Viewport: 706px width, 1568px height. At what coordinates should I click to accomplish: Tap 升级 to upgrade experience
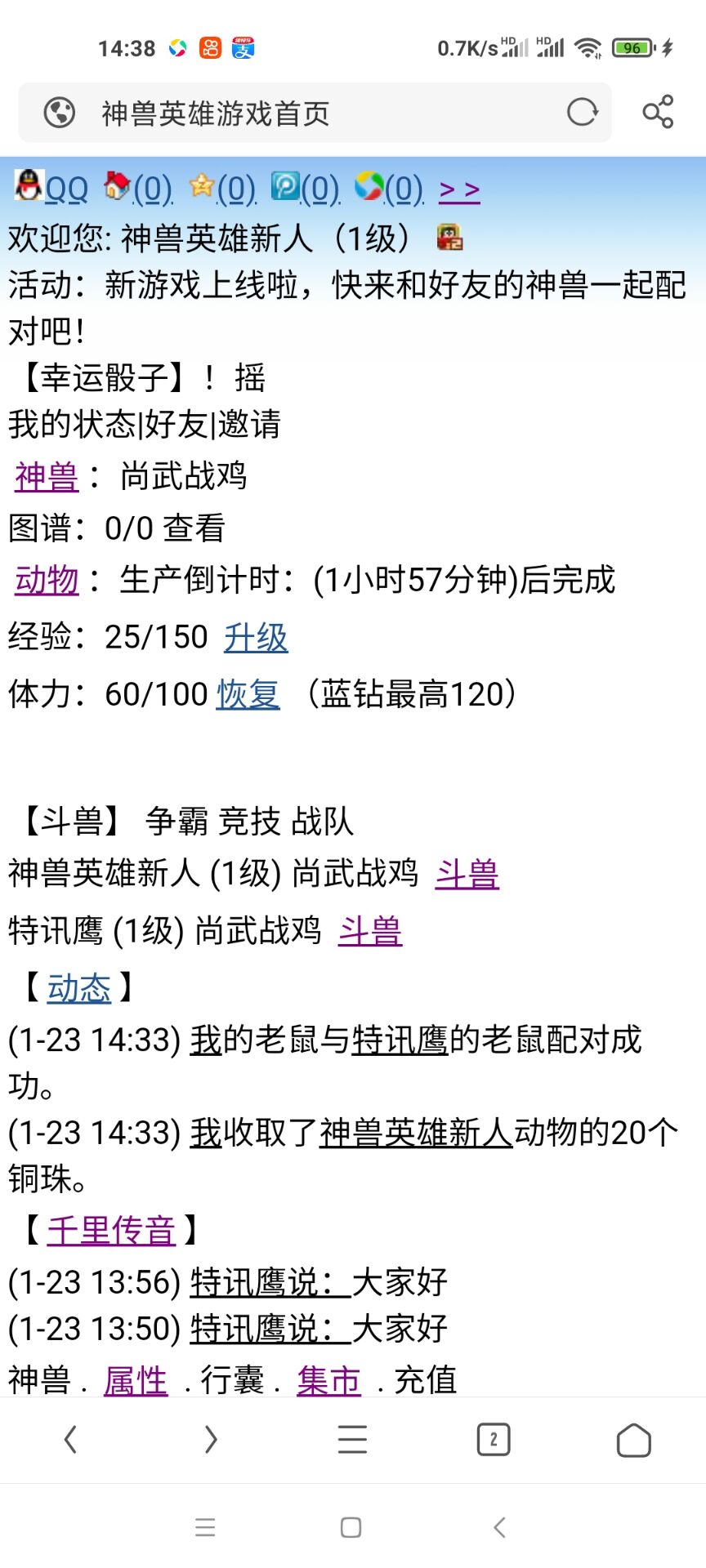click(256, 637)
